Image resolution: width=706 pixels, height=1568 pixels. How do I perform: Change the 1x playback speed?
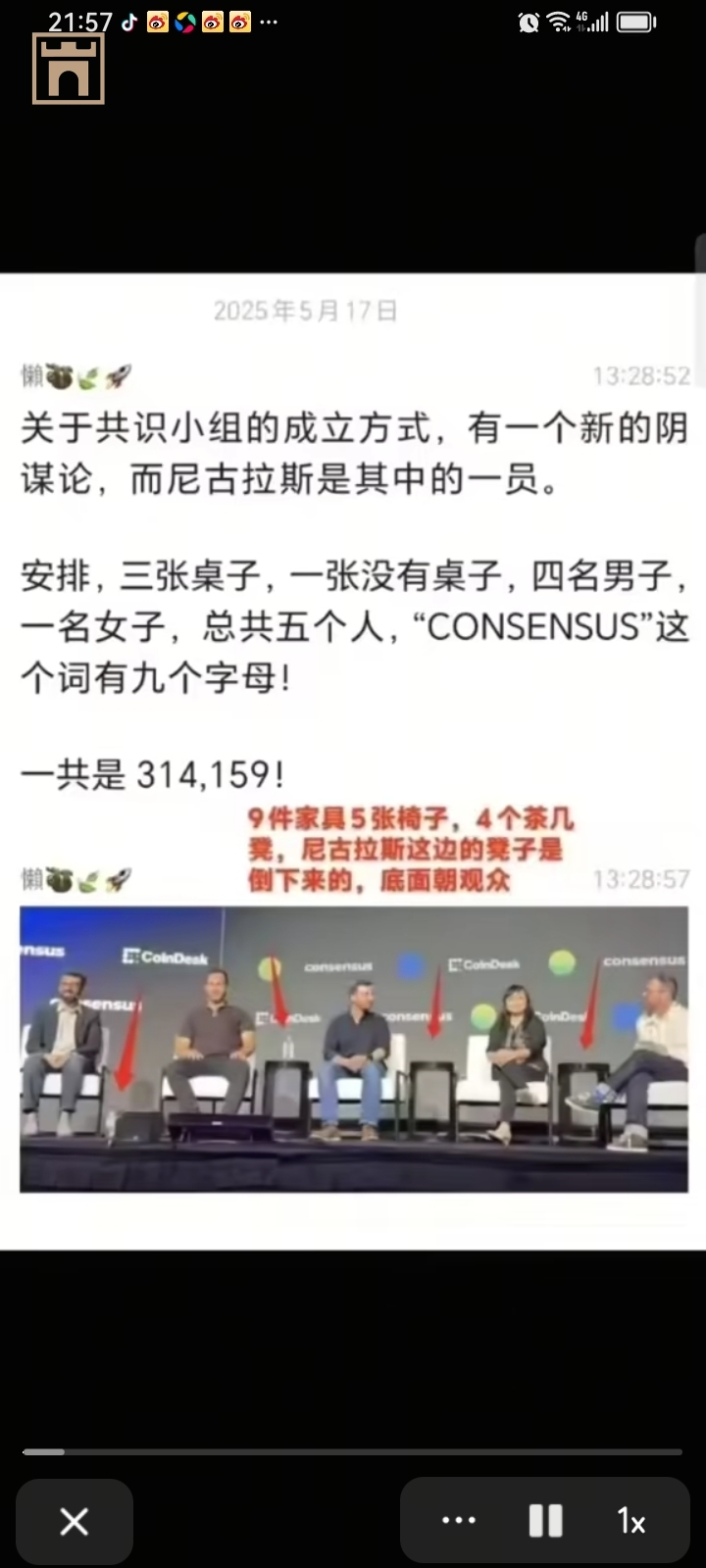coord(630,1521)
